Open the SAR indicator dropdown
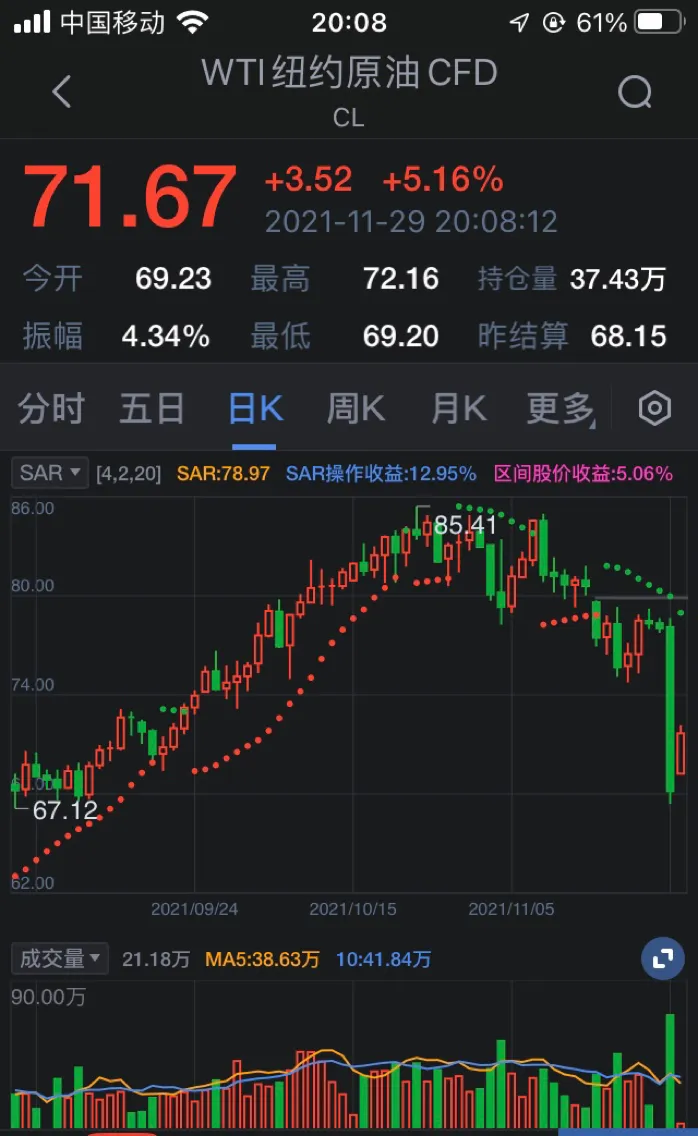 point(50,473)
